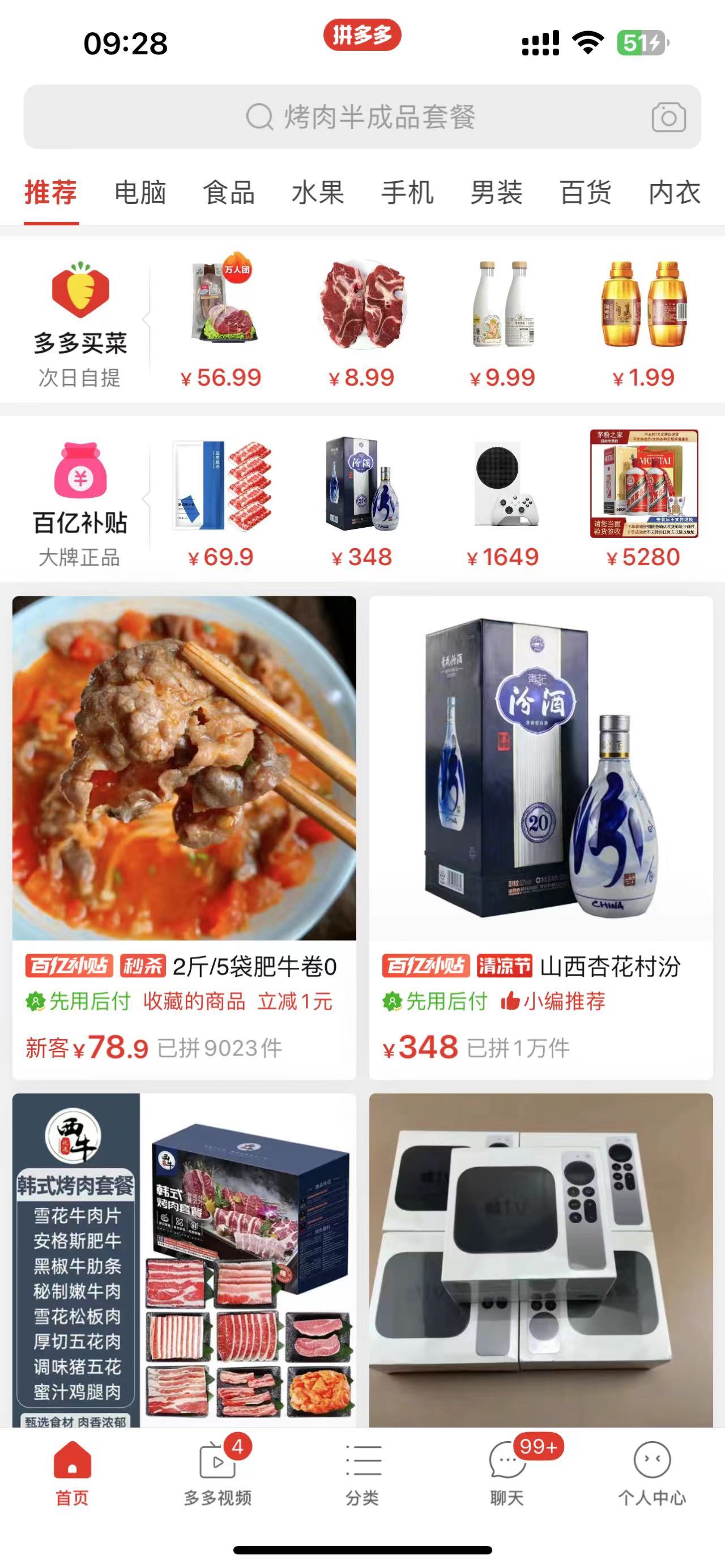Open 多多买菜 grocery section

point(80,324)
